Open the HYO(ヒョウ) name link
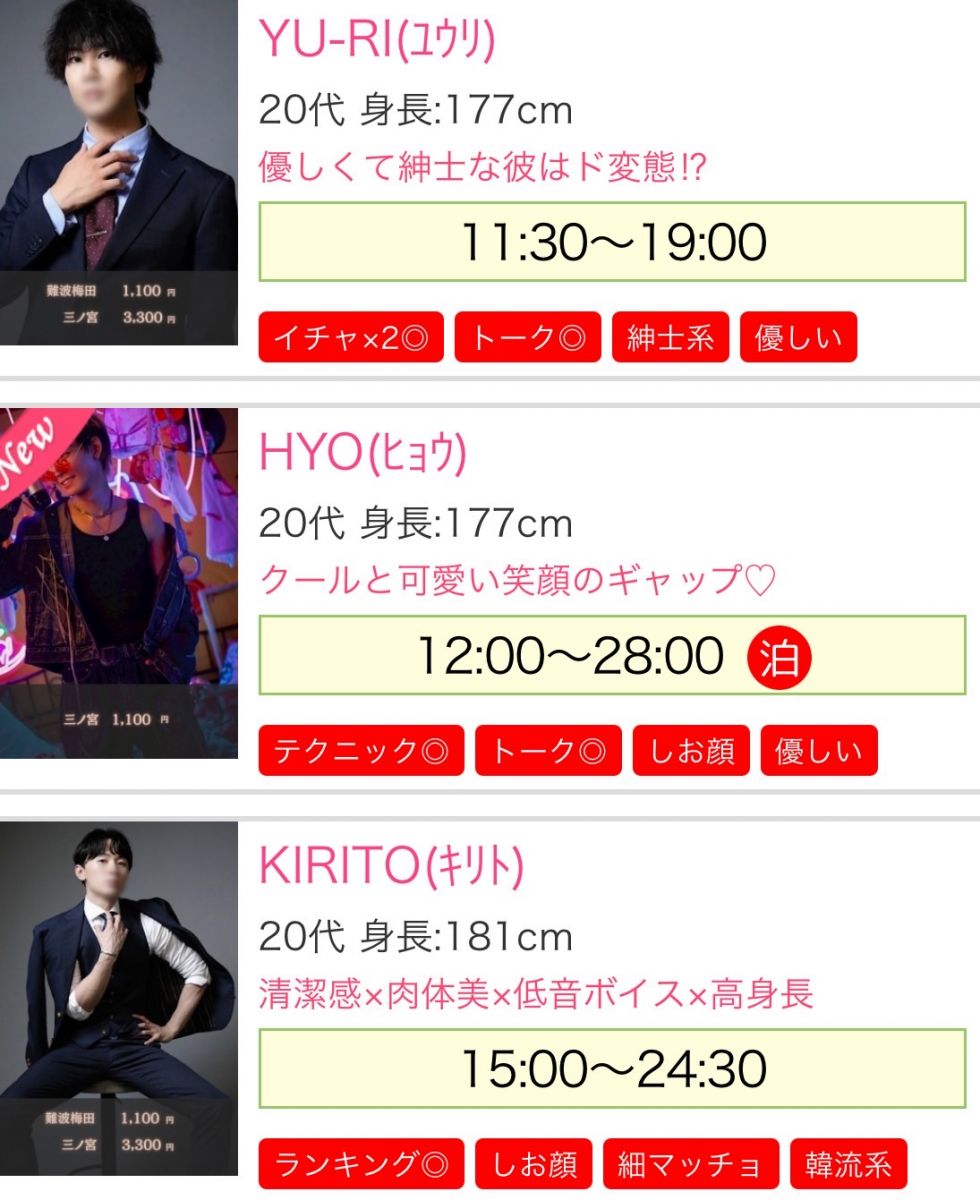 pos(363,454)
